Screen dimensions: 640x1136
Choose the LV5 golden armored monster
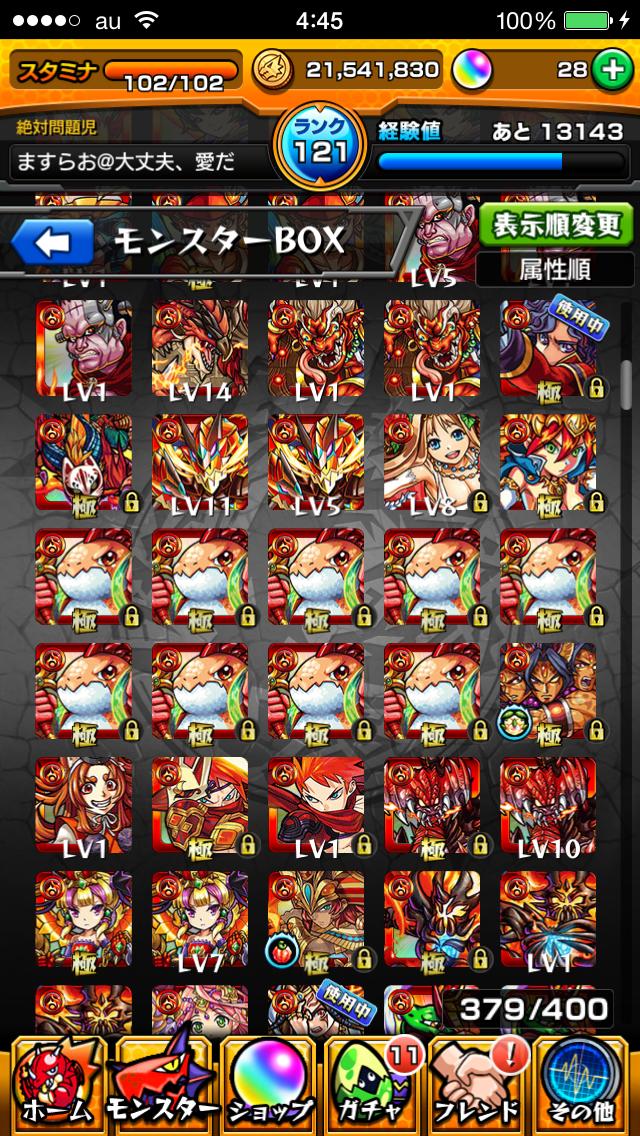(315, 462)
